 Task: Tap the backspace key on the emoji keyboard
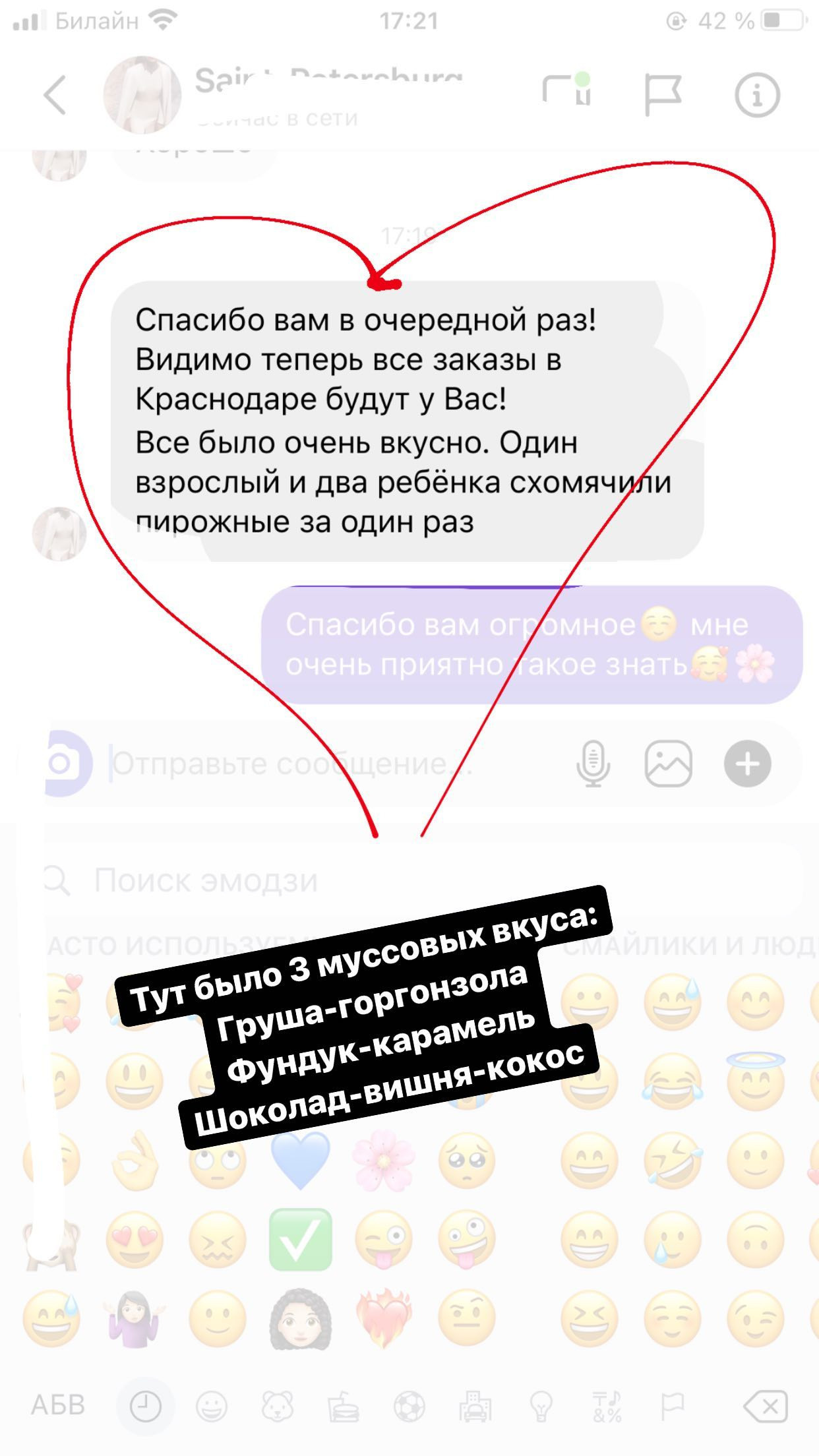tap(766, 1405)
